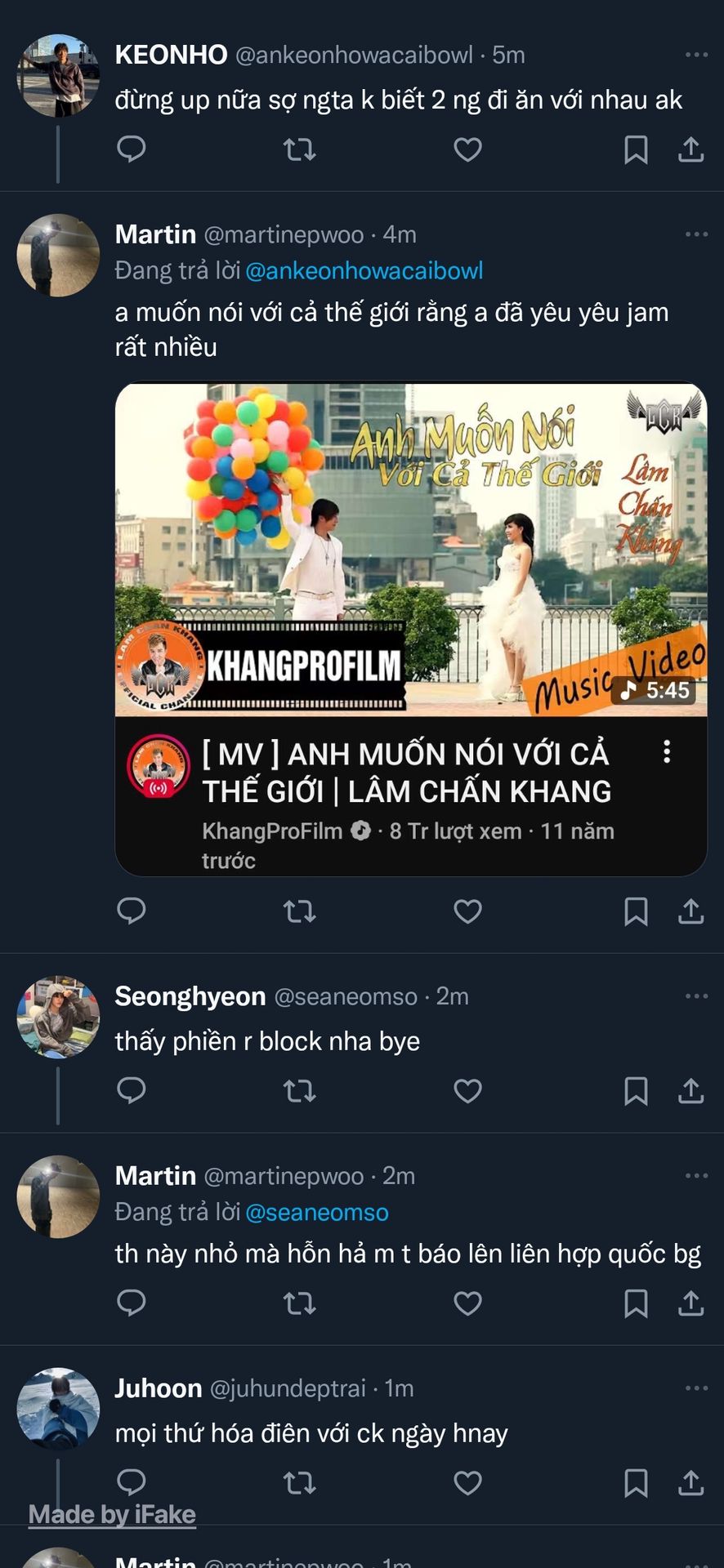Open the video card's three-dot menu
Screen dimensions: 724x1568
[x=667, y=751]
